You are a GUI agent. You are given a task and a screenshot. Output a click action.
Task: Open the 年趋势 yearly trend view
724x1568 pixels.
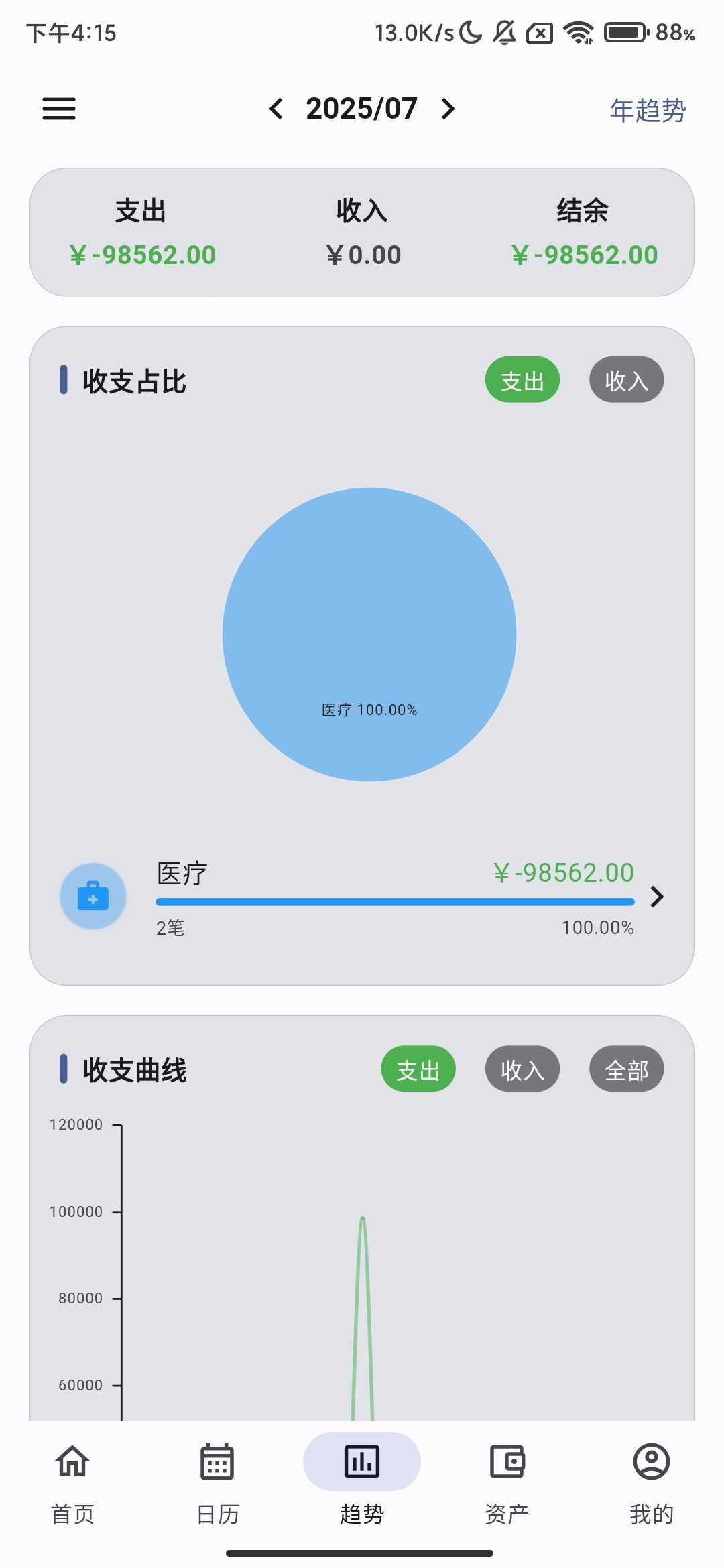point(646,111)
